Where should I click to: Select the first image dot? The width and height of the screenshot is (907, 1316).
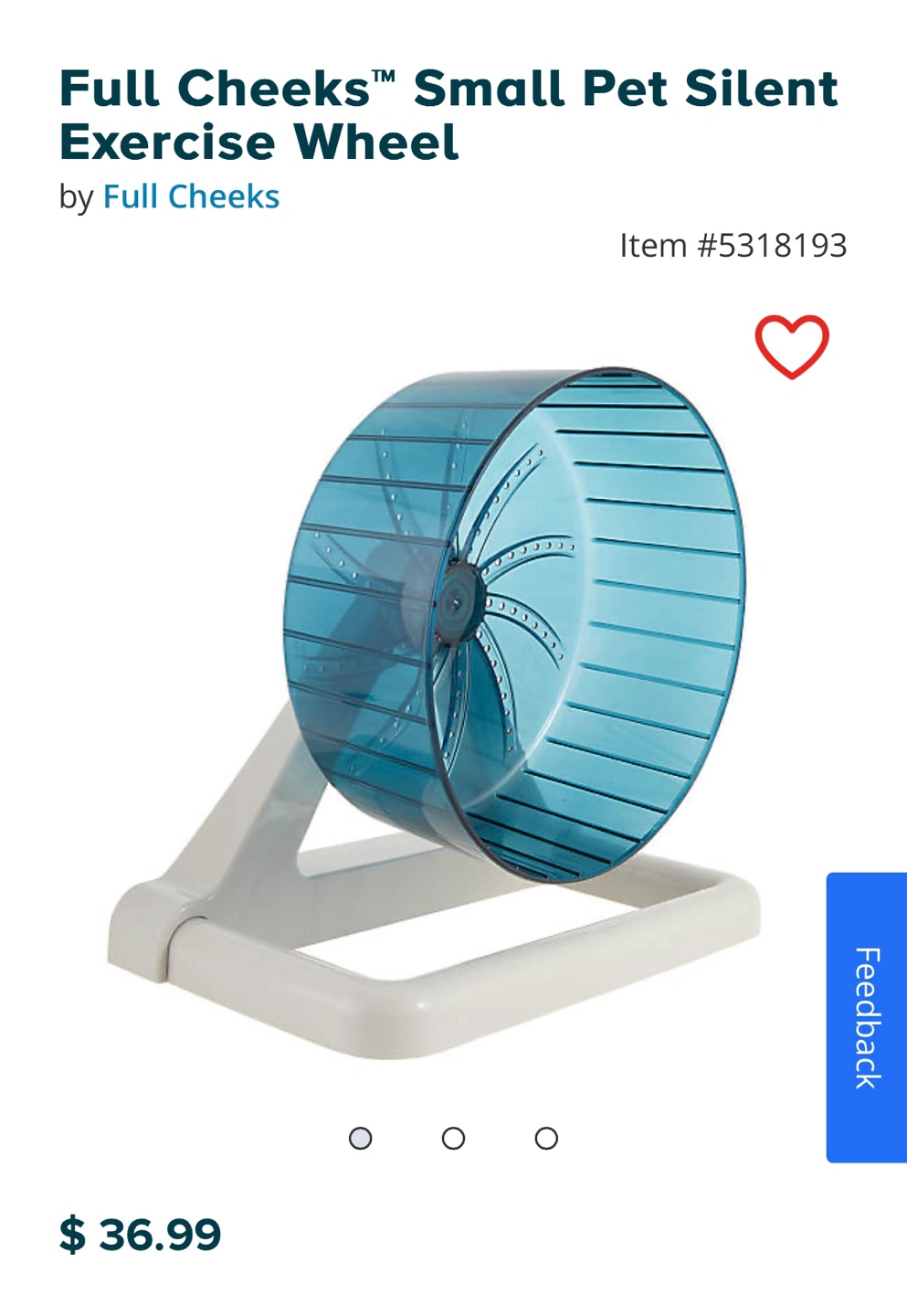pyautogui.click(x=361, y=1138)
